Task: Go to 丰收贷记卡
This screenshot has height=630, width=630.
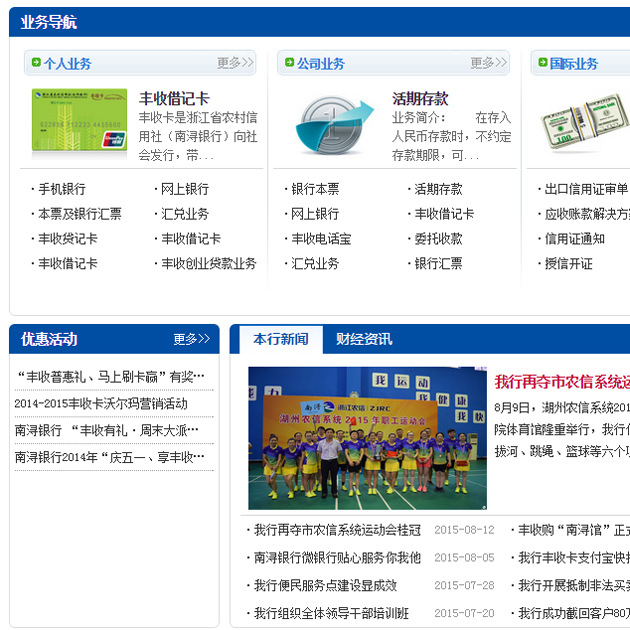Action: pos(68,239)
